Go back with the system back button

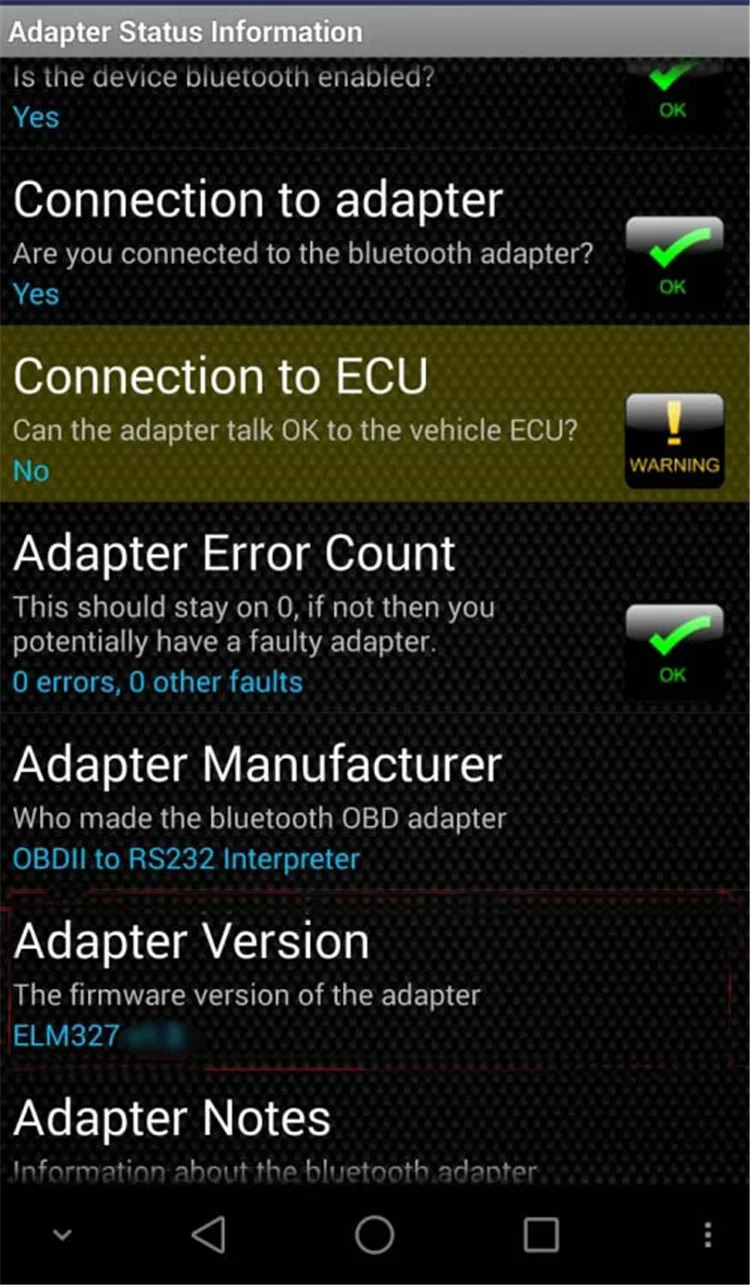tap(208, 1234)
